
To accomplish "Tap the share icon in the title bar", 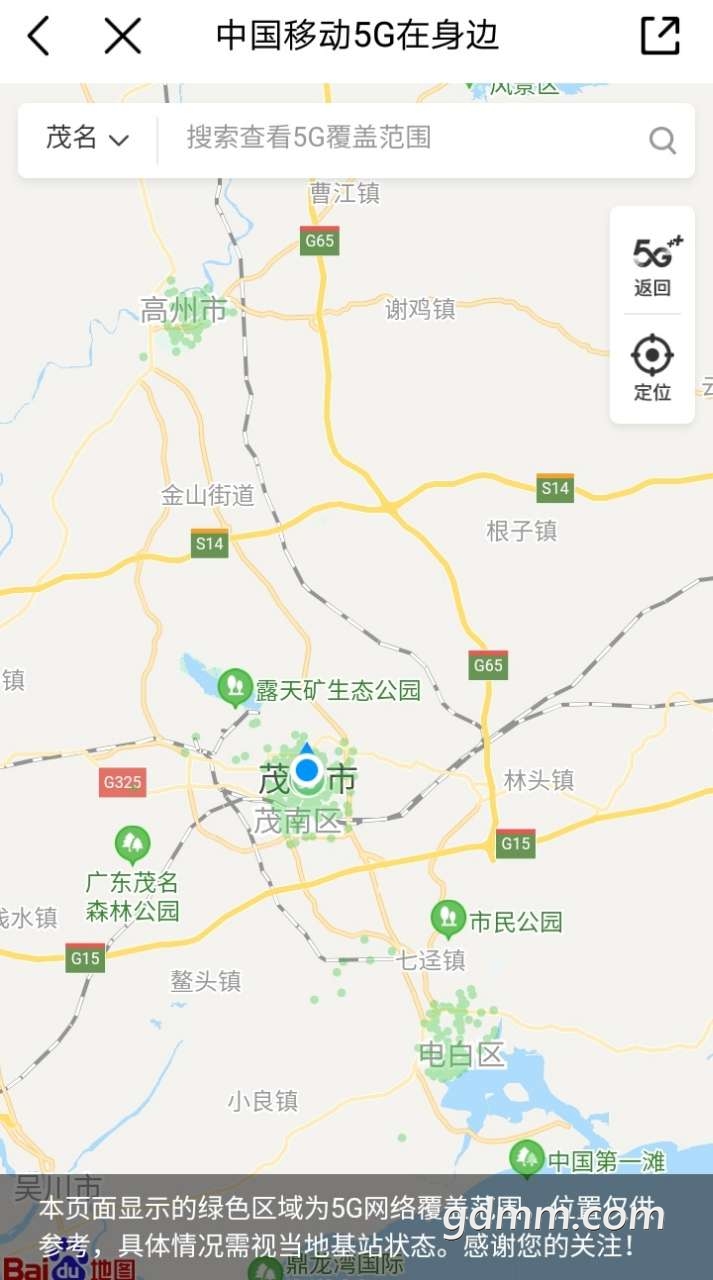I will (660, 37).
